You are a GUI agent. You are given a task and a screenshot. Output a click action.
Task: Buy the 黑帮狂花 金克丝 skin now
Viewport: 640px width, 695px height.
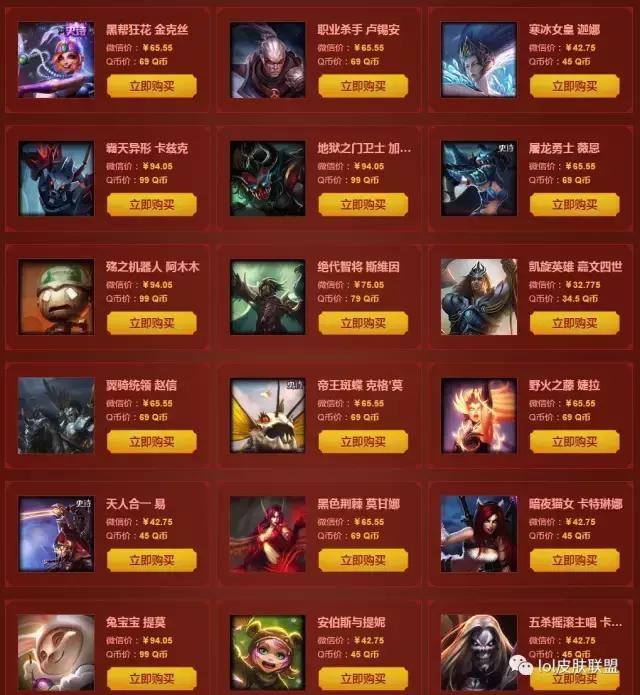151,86
